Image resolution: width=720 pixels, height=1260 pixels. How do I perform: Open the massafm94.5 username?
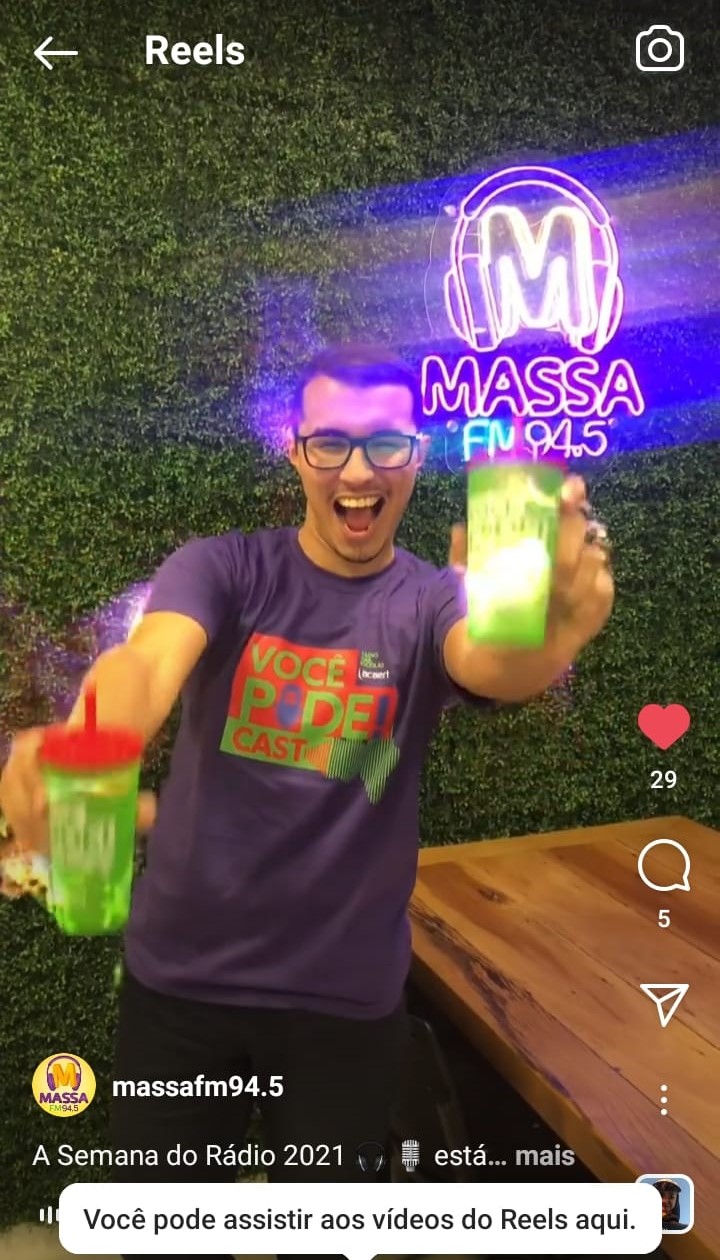(198, 1087)
